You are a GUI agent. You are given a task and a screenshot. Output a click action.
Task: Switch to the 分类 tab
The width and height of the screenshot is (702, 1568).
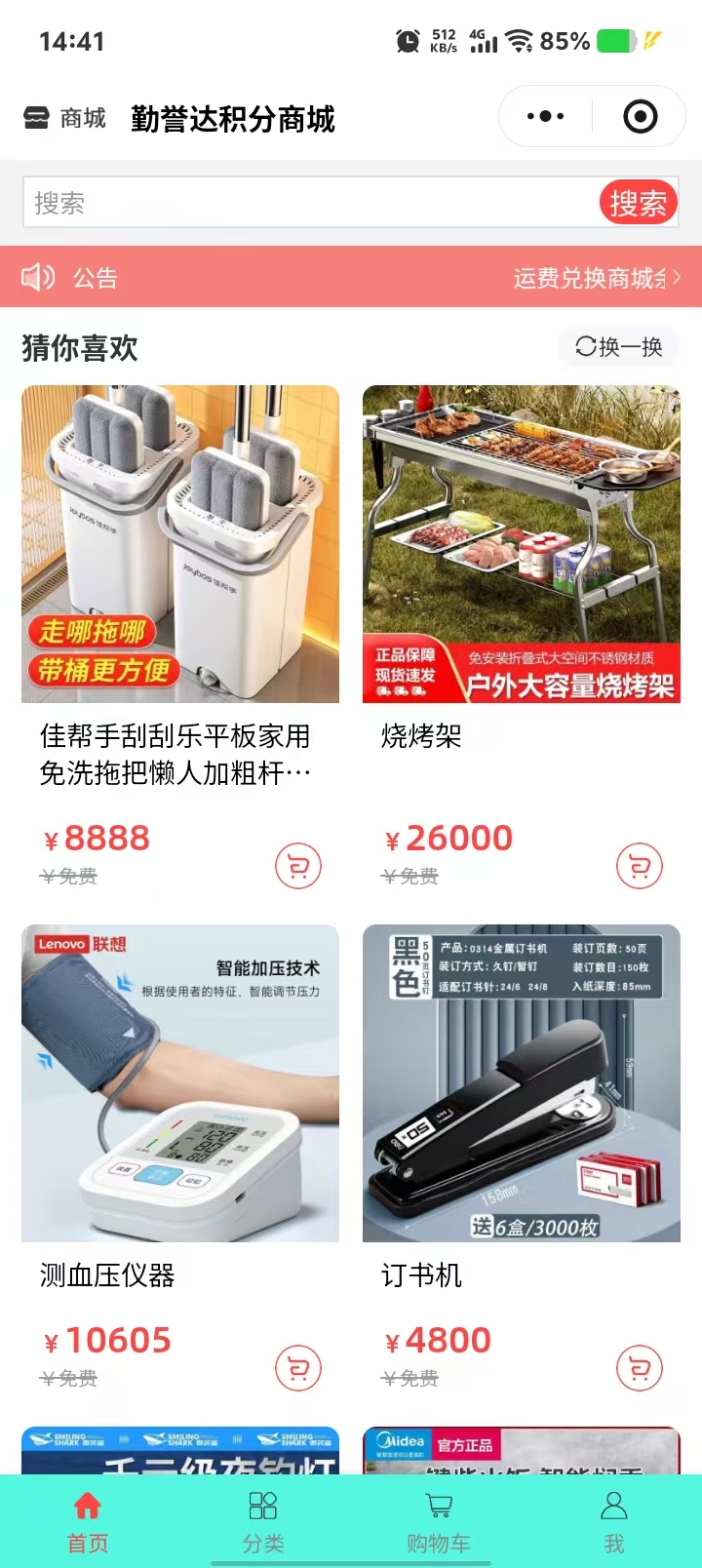click(x=263, y=1521)
